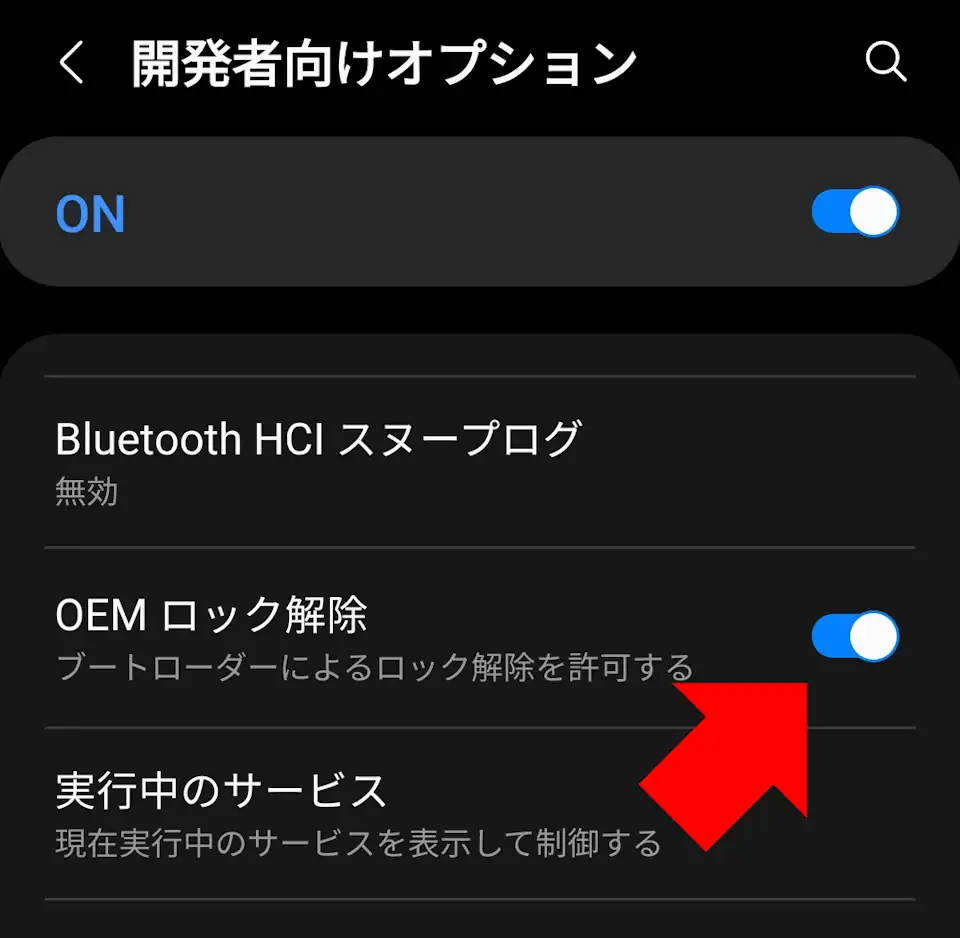The image size is (960, 938).
Task: Disable the OEM ロック解除 switch
Action: pos(855,637)
